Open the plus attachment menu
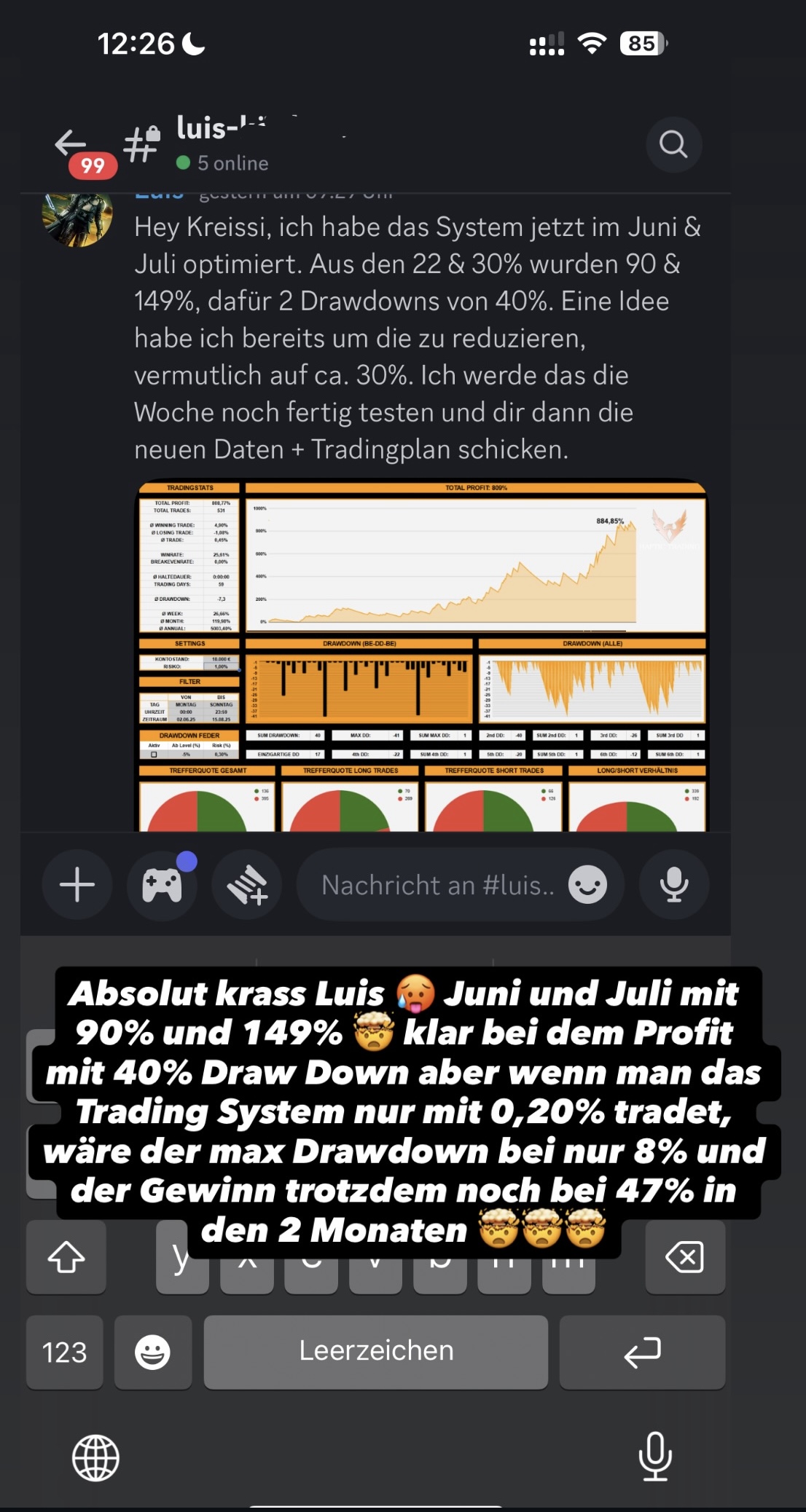The width and height of the screenshot is (806, 1512). click(77, 885)
